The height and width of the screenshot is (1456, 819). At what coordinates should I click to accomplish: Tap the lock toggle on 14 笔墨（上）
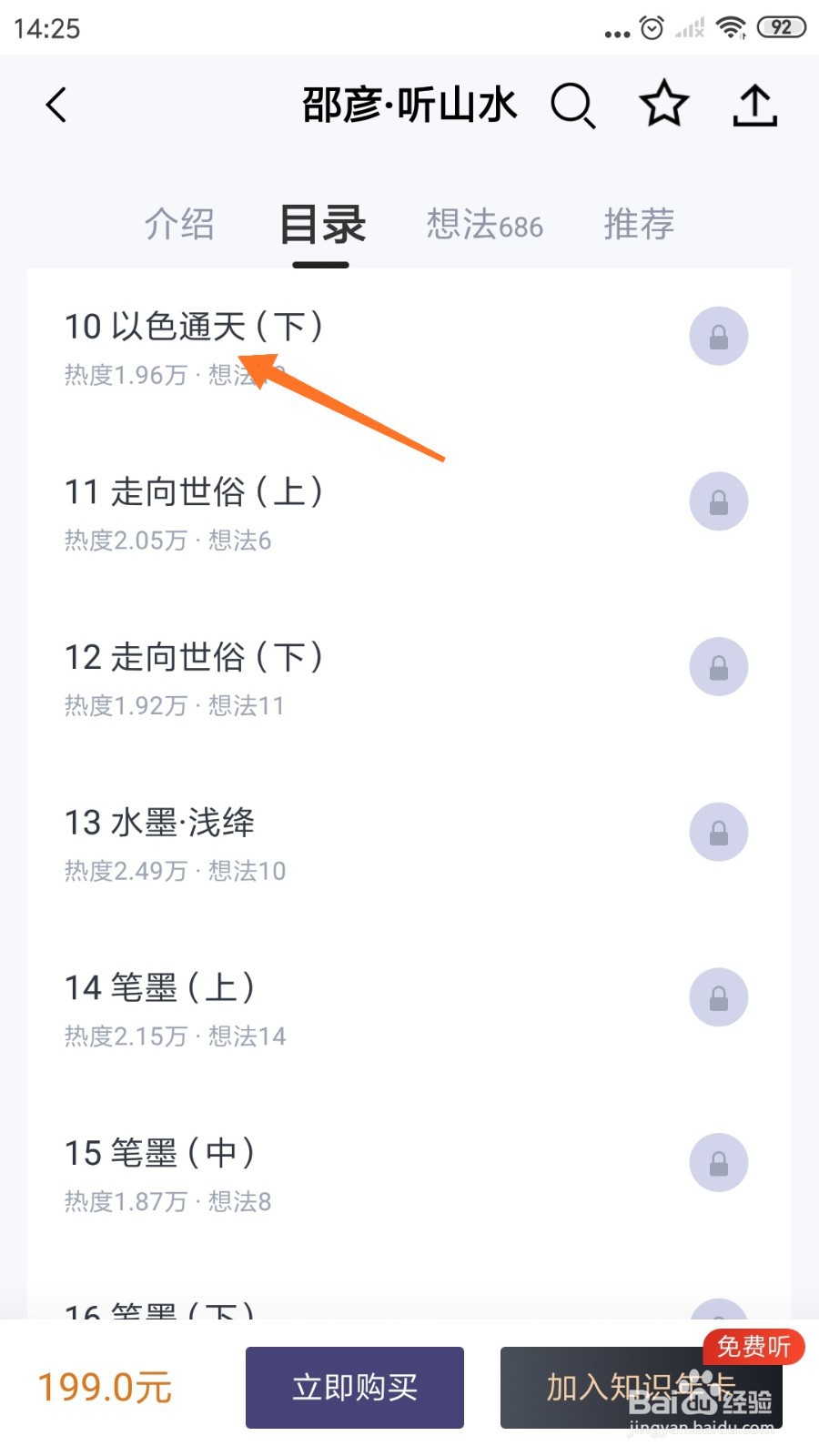tap(719, 997)
